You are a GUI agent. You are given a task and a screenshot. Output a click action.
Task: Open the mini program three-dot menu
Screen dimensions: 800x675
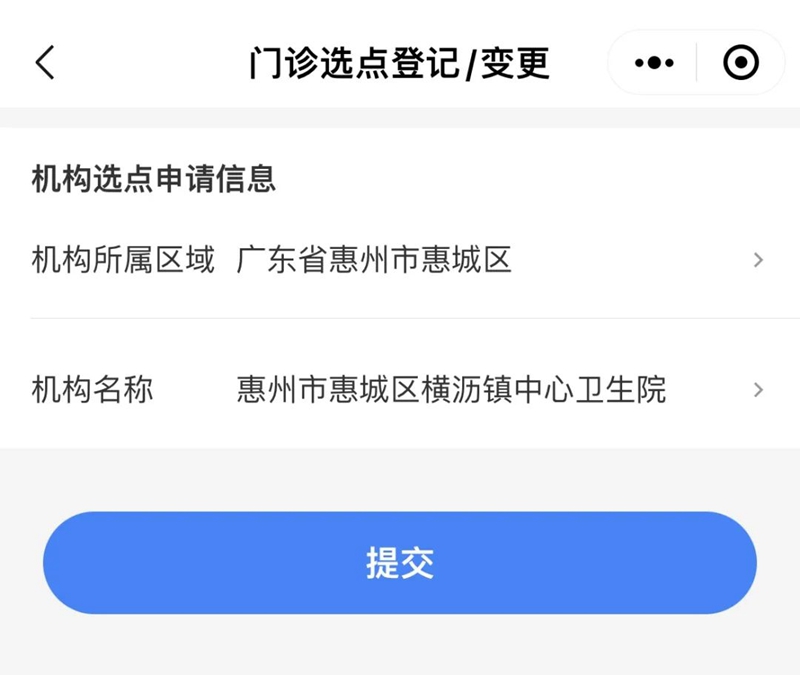654,63
